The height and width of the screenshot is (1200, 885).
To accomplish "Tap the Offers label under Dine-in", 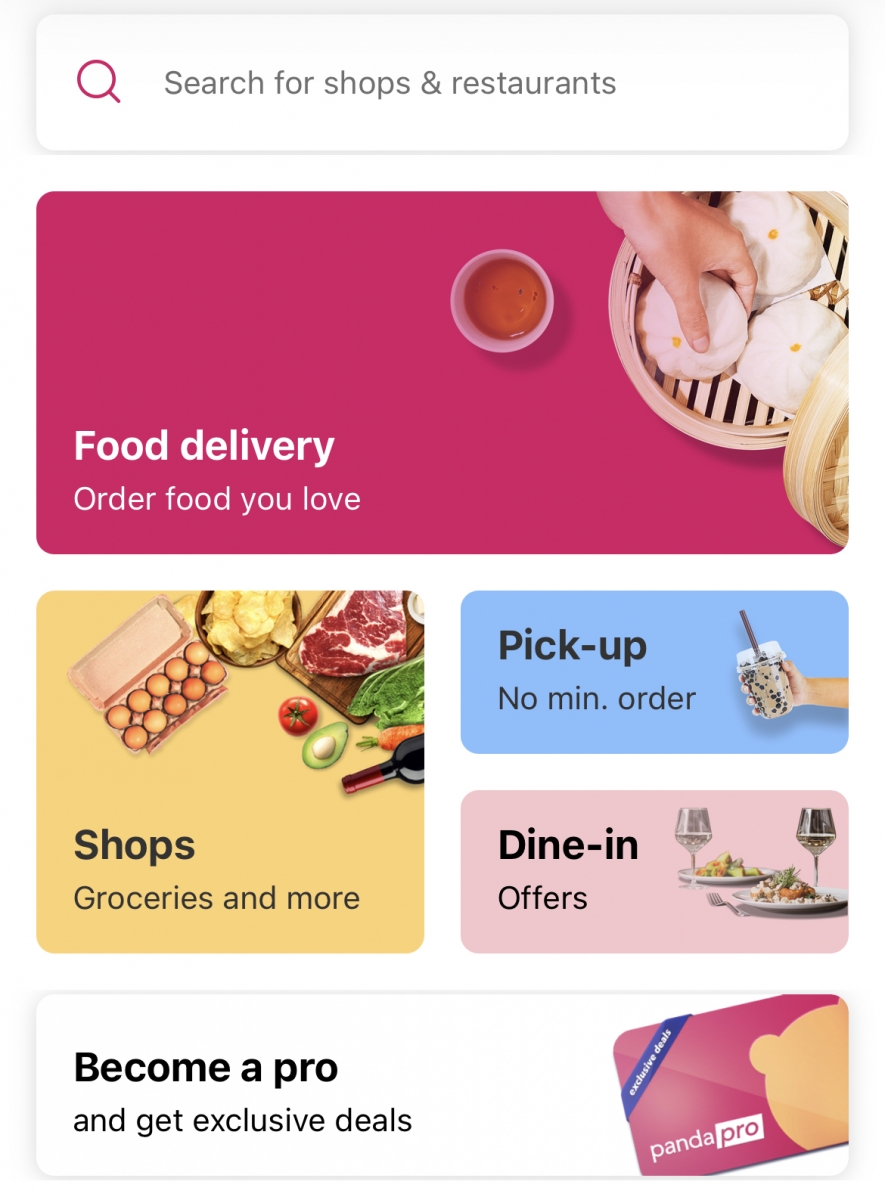I will click(541, 898).
